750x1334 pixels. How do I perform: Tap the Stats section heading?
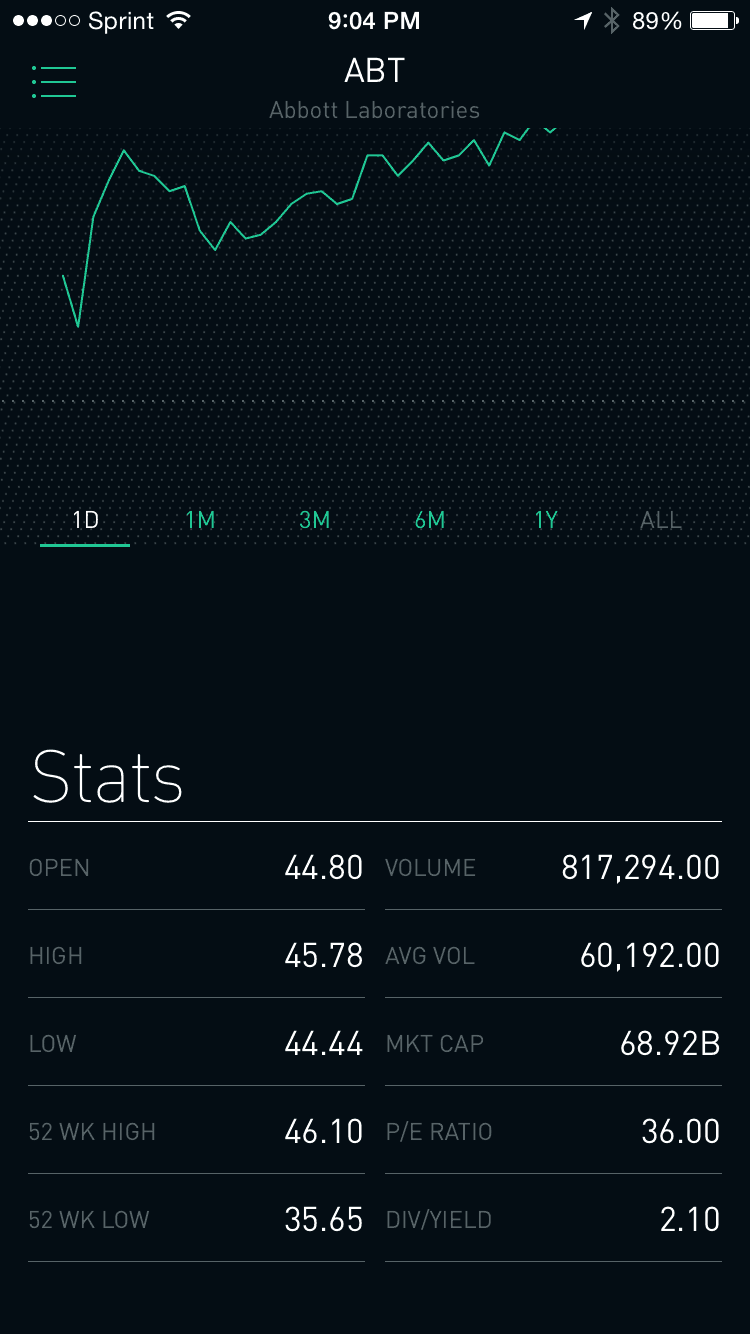coord(107,780)
